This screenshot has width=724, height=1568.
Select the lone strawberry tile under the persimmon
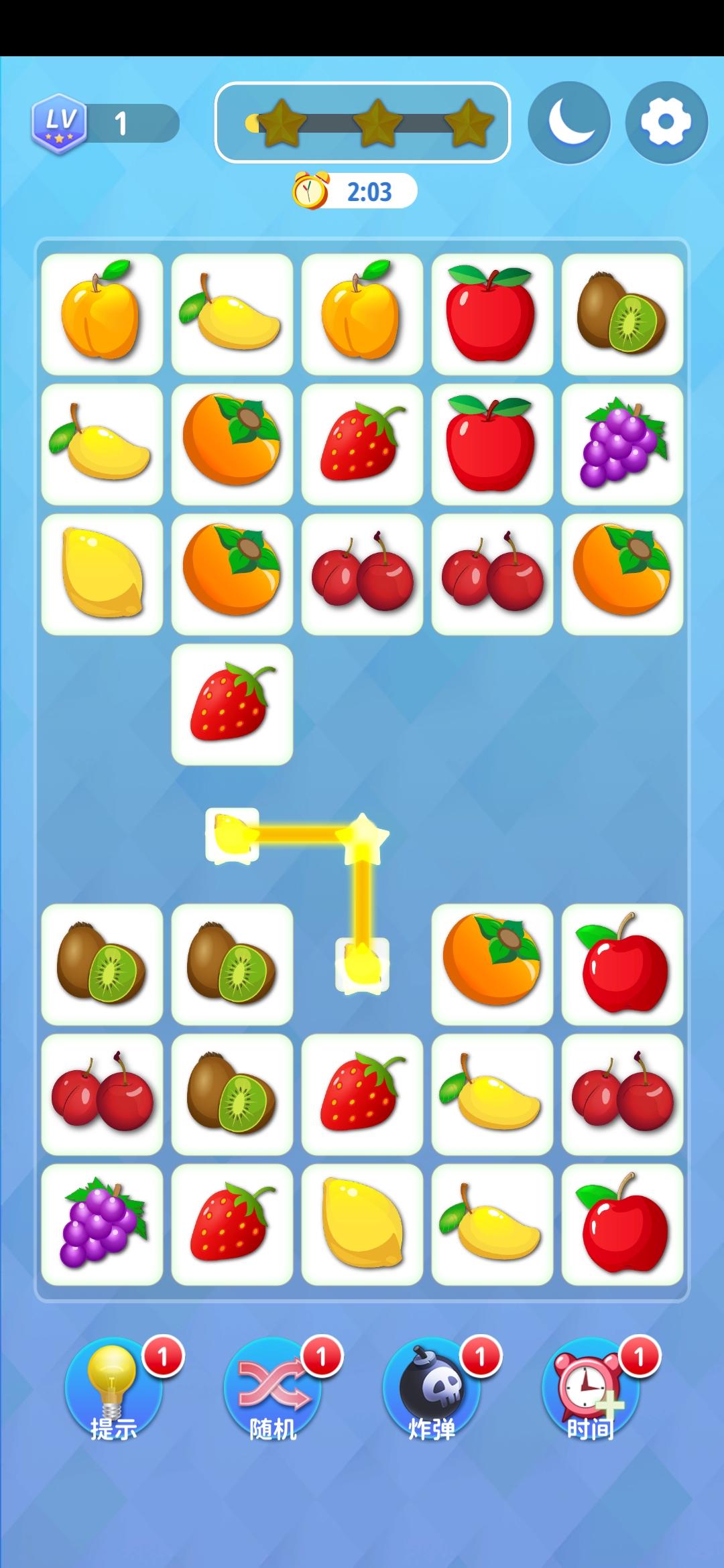pos(232,704)
